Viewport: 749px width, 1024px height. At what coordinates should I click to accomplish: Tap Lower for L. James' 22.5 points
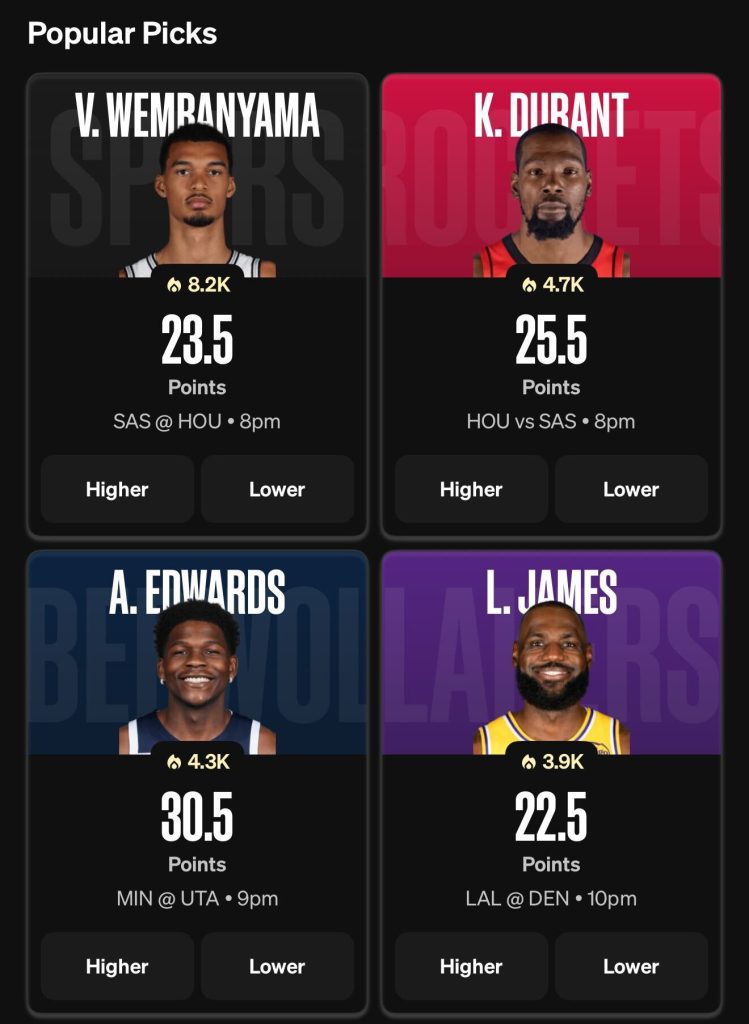pos(631,966)
